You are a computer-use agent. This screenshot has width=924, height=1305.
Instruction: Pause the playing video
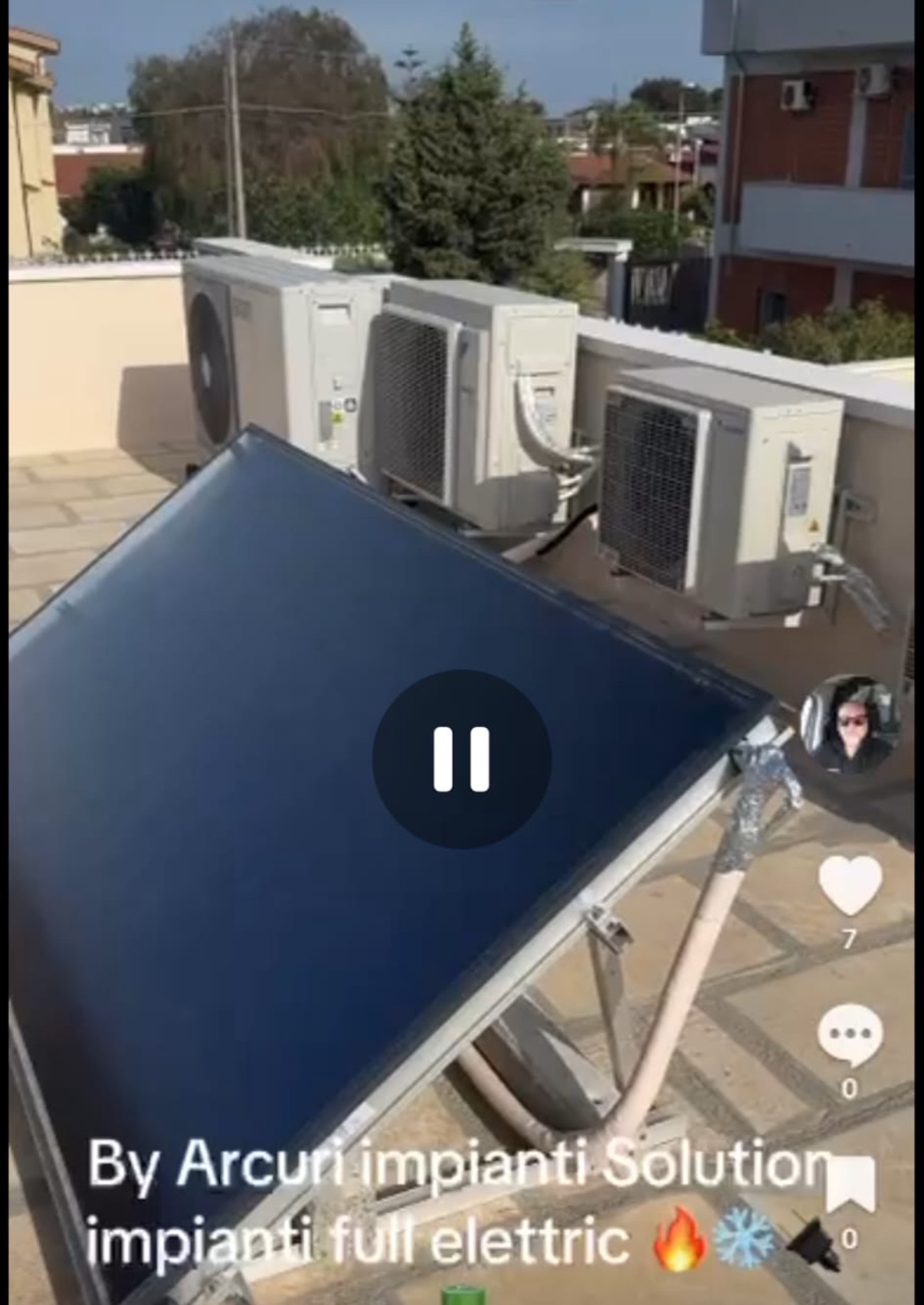click(461, 759)
